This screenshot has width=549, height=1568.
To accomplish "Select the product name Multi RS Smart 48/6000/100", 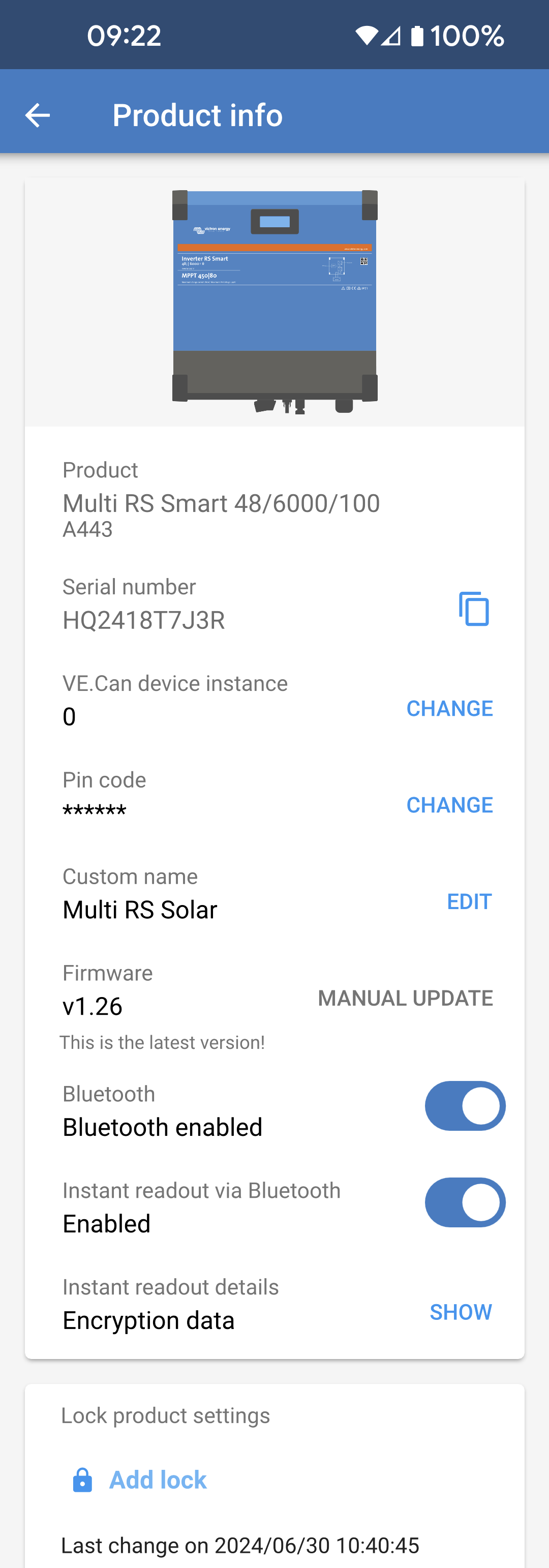I will [x=220, y=503].
